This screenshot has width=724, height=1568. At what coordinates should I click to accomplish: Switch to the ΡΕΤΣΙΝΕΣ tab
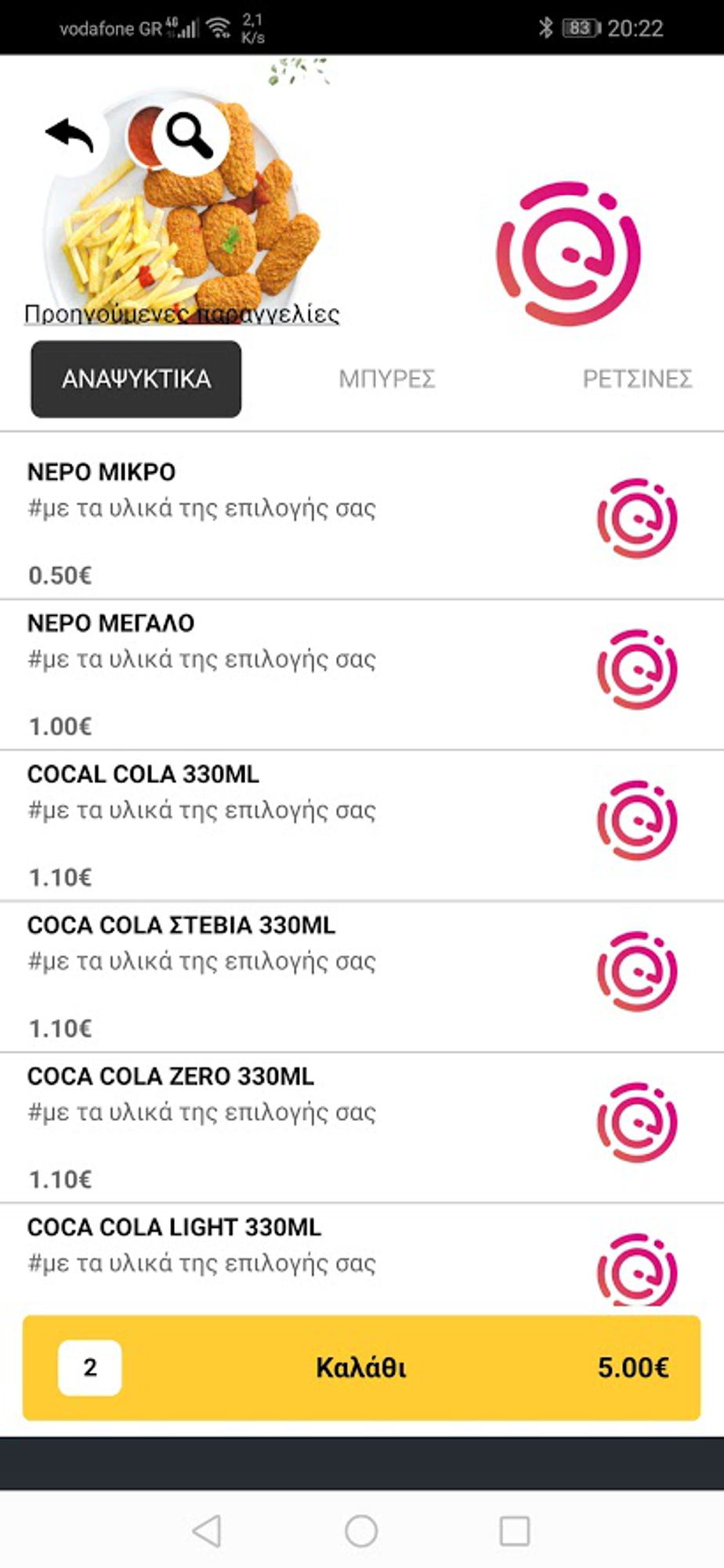click(637, 379)
